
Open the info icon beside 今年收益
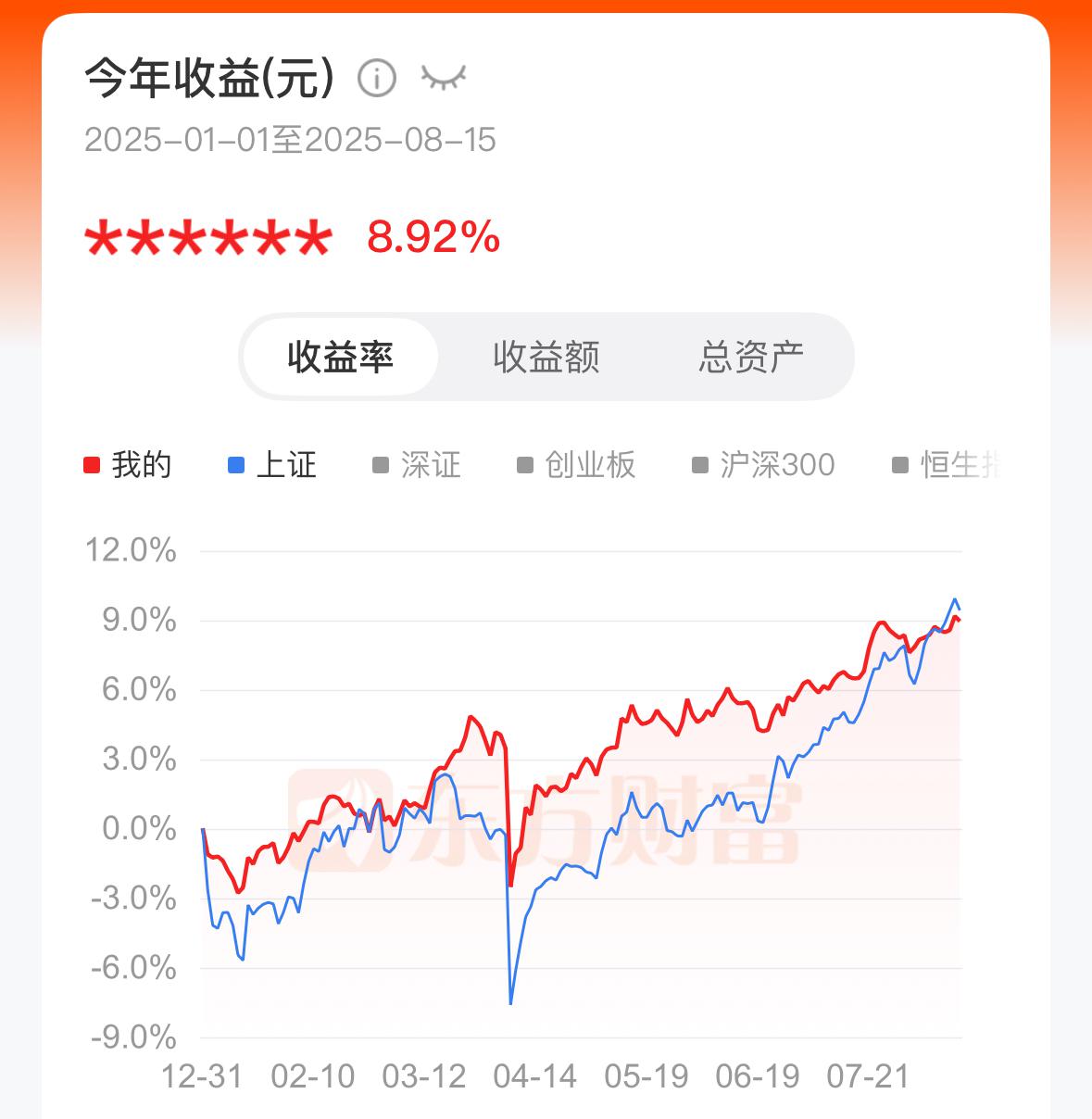(377, 78)
